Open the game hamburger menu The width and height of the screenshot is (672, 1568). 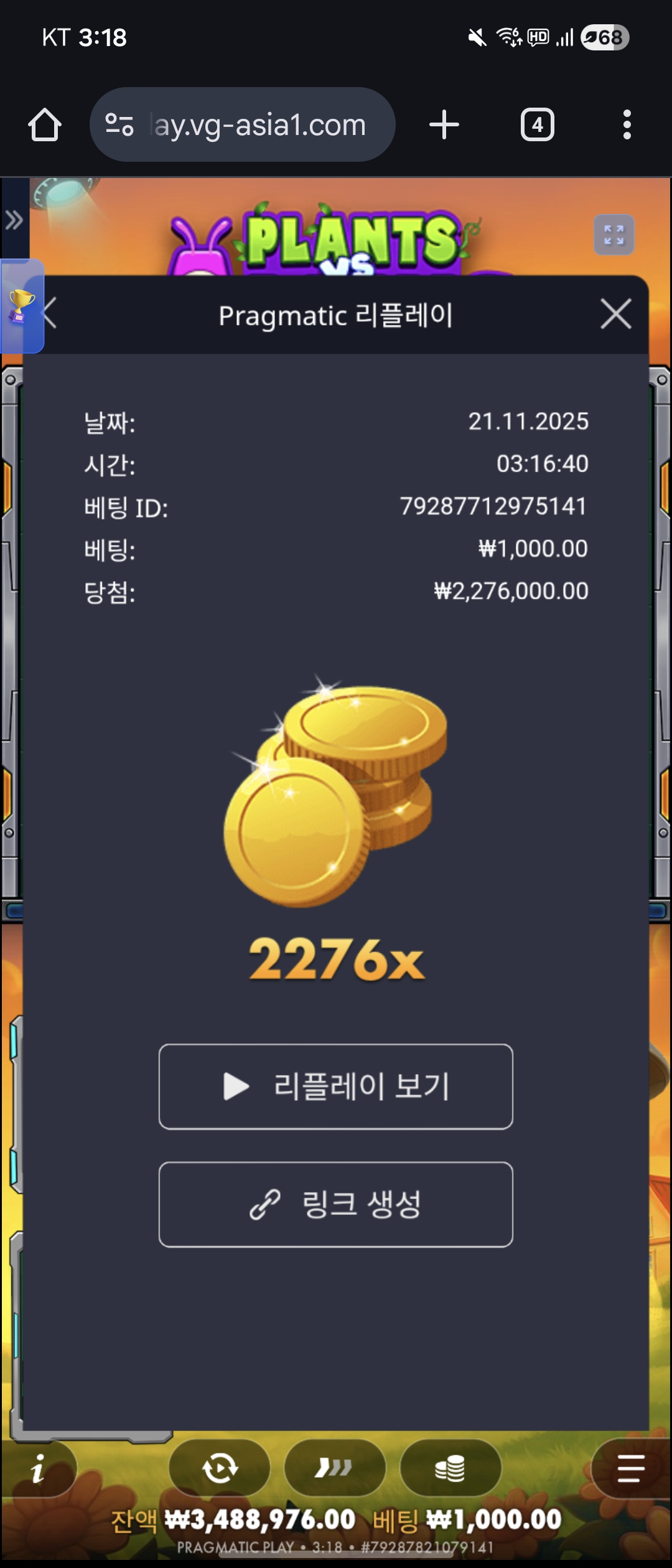630,1468
